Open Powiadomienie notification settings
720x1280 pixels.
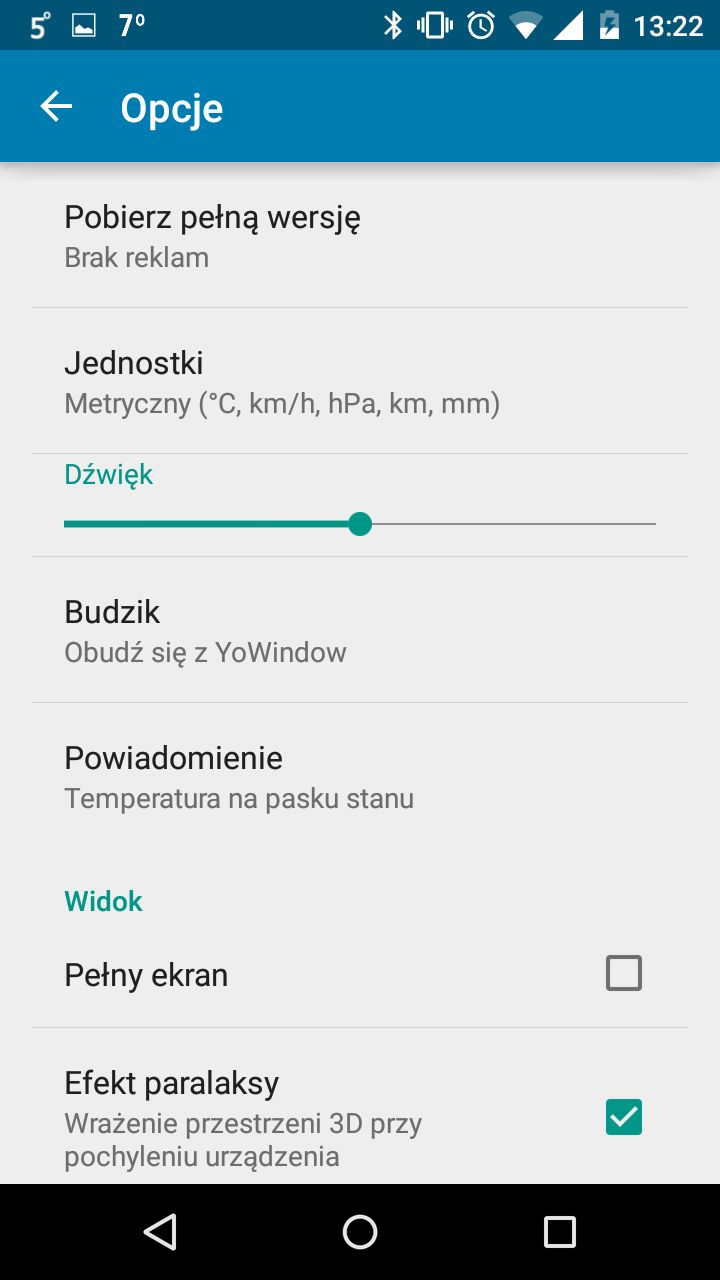click(x=360, y=776)
